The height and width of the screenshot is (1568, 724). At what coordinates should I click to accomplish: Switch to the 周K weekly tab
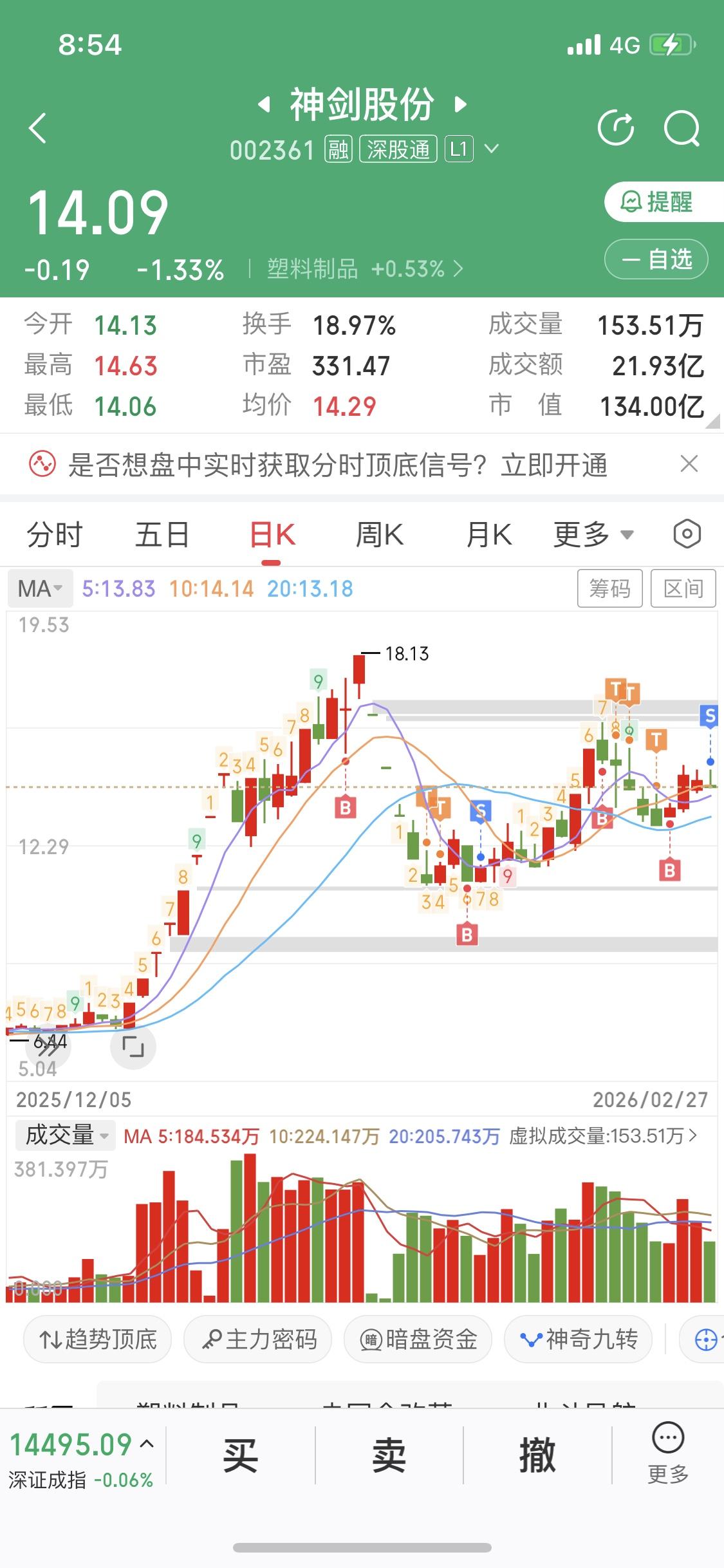click(380, 534)
